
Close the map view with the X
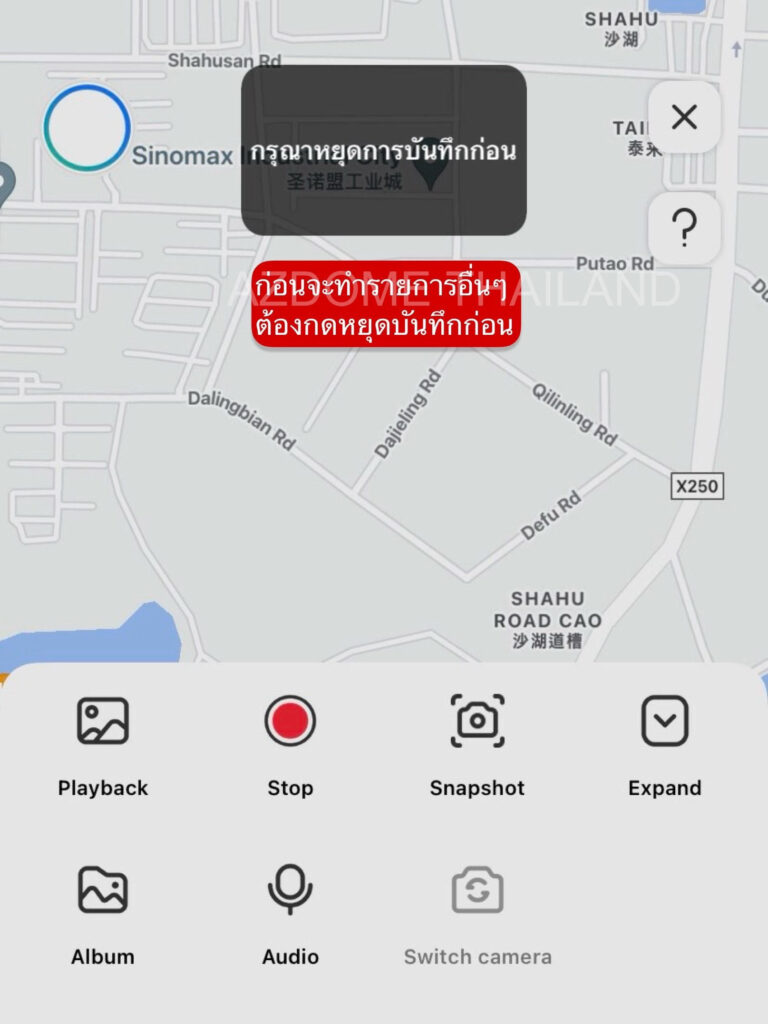click(x=684, y=118)
